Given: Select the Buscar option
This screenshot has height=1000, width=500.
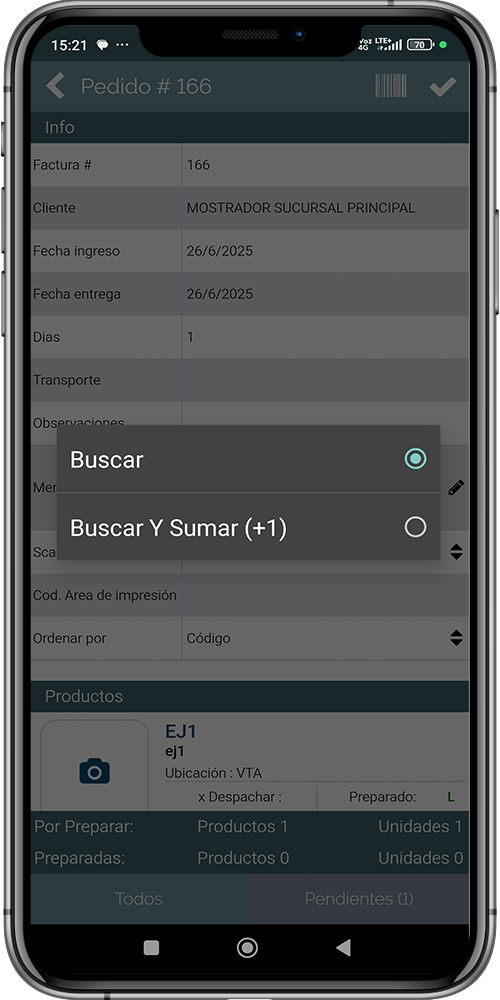Looking at the screenshot, I should 248,459.
